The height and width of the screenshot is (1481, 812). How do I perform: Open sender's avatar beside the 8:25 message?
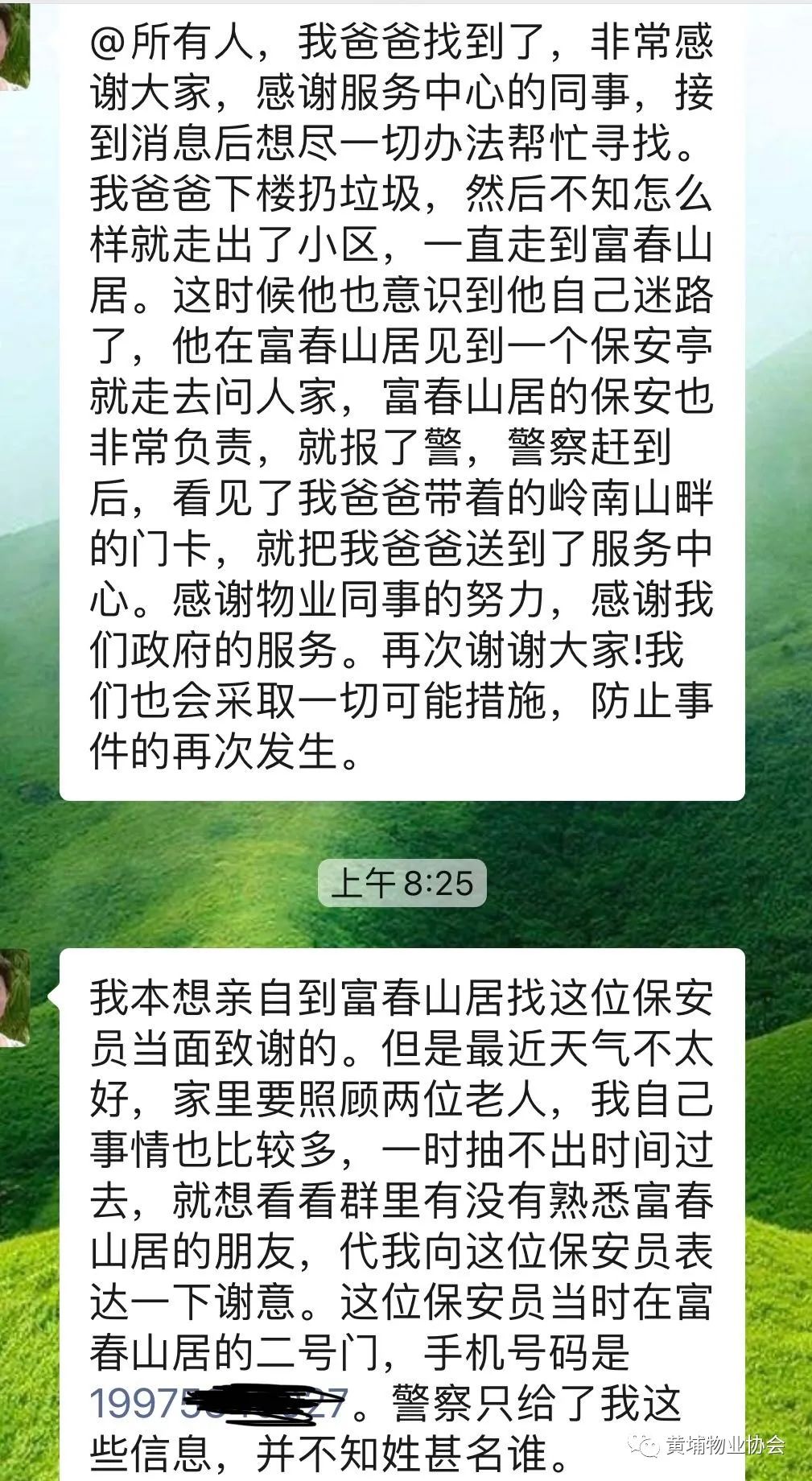click(x=14, y=997)
